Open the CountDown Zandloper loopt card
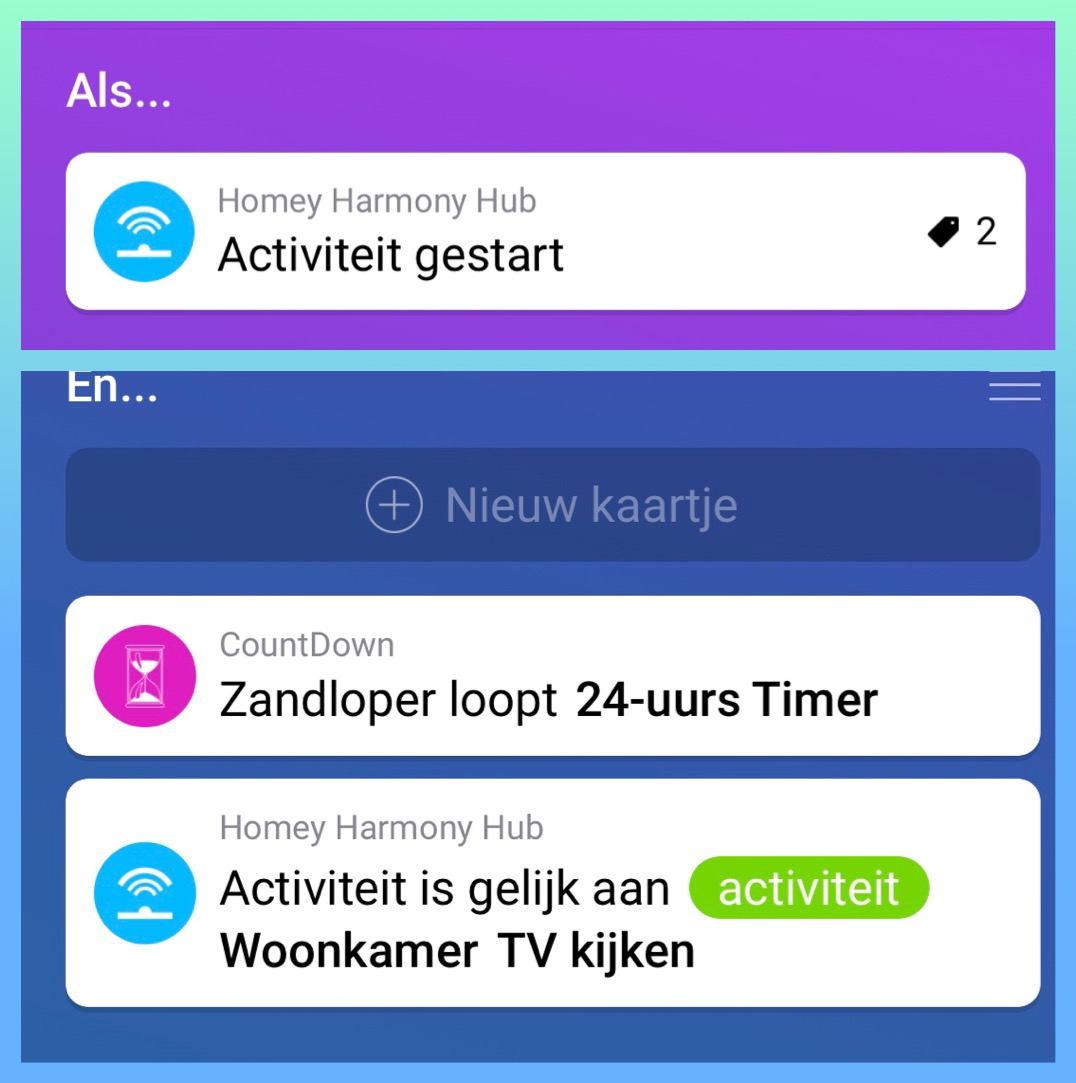The width and height of the screenshot is (1076, 1083). click(552, 676)
